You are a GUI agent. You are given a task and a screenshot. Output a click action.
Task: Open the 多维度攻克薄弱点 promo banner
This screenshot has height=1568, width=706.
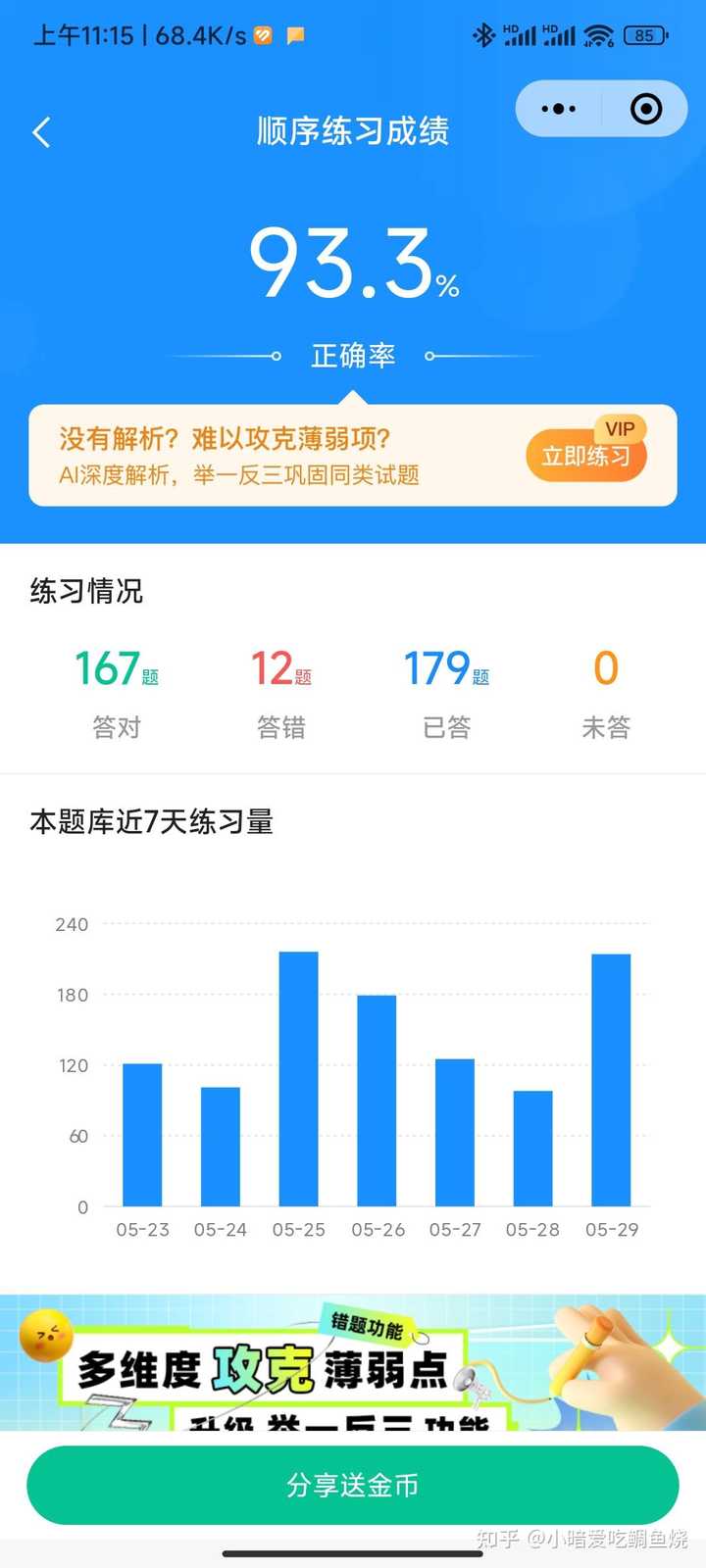click(353, 1364)
